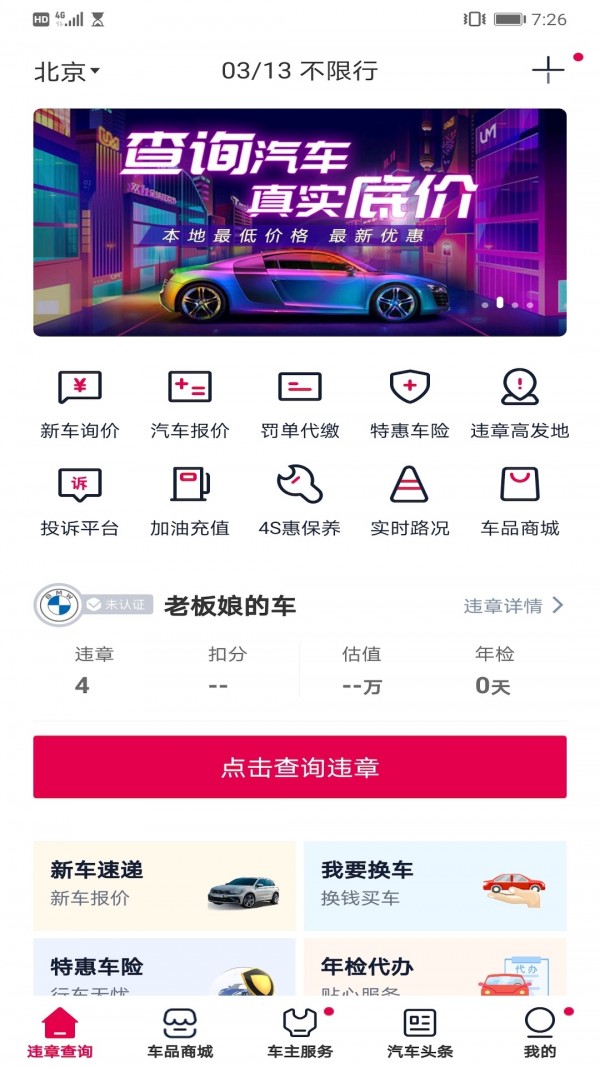
Task: Tap the plus icon to add
Action: pyautogui.click(x=547, y=70)
